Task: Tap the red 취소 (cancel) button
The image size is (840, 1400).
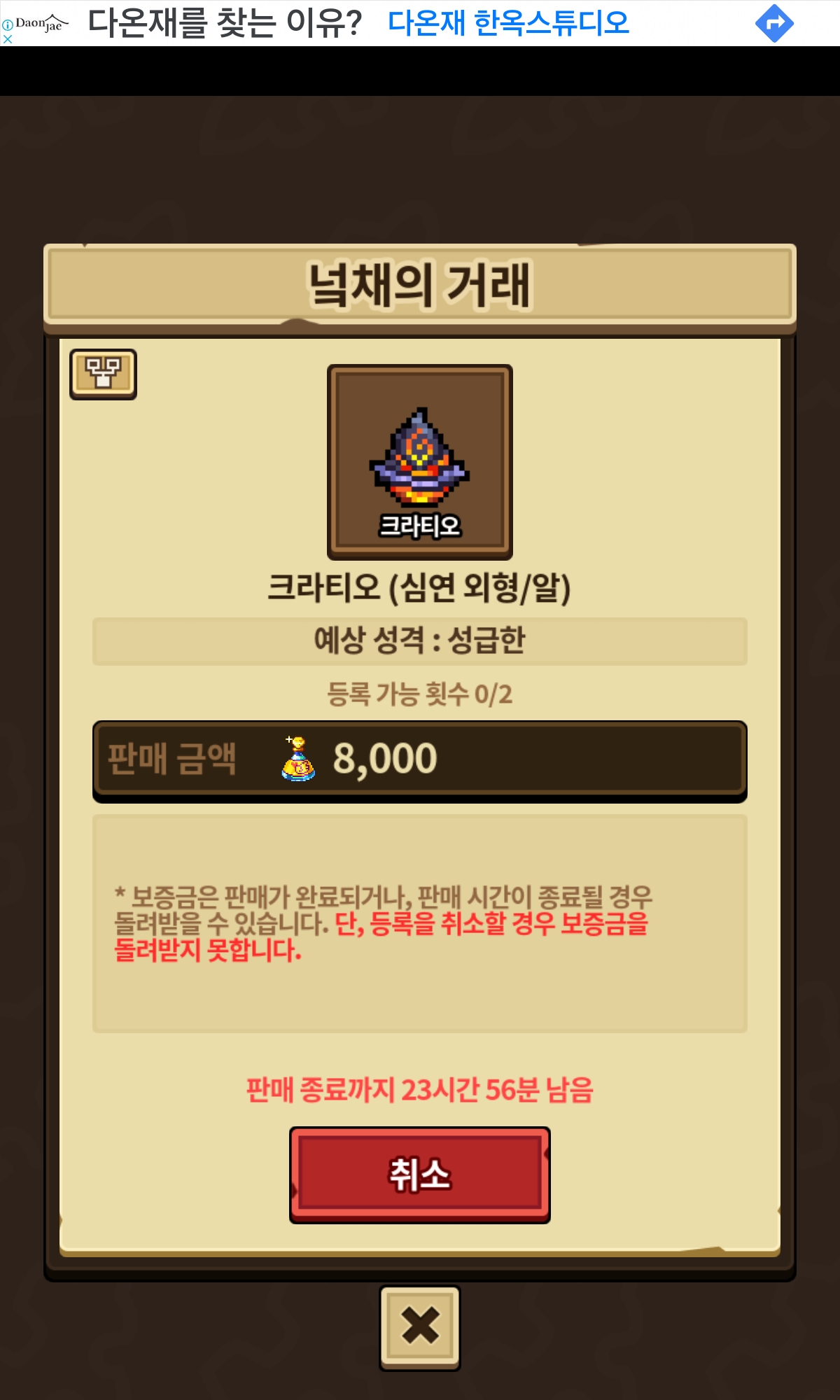Action: tap(420, 1175)
